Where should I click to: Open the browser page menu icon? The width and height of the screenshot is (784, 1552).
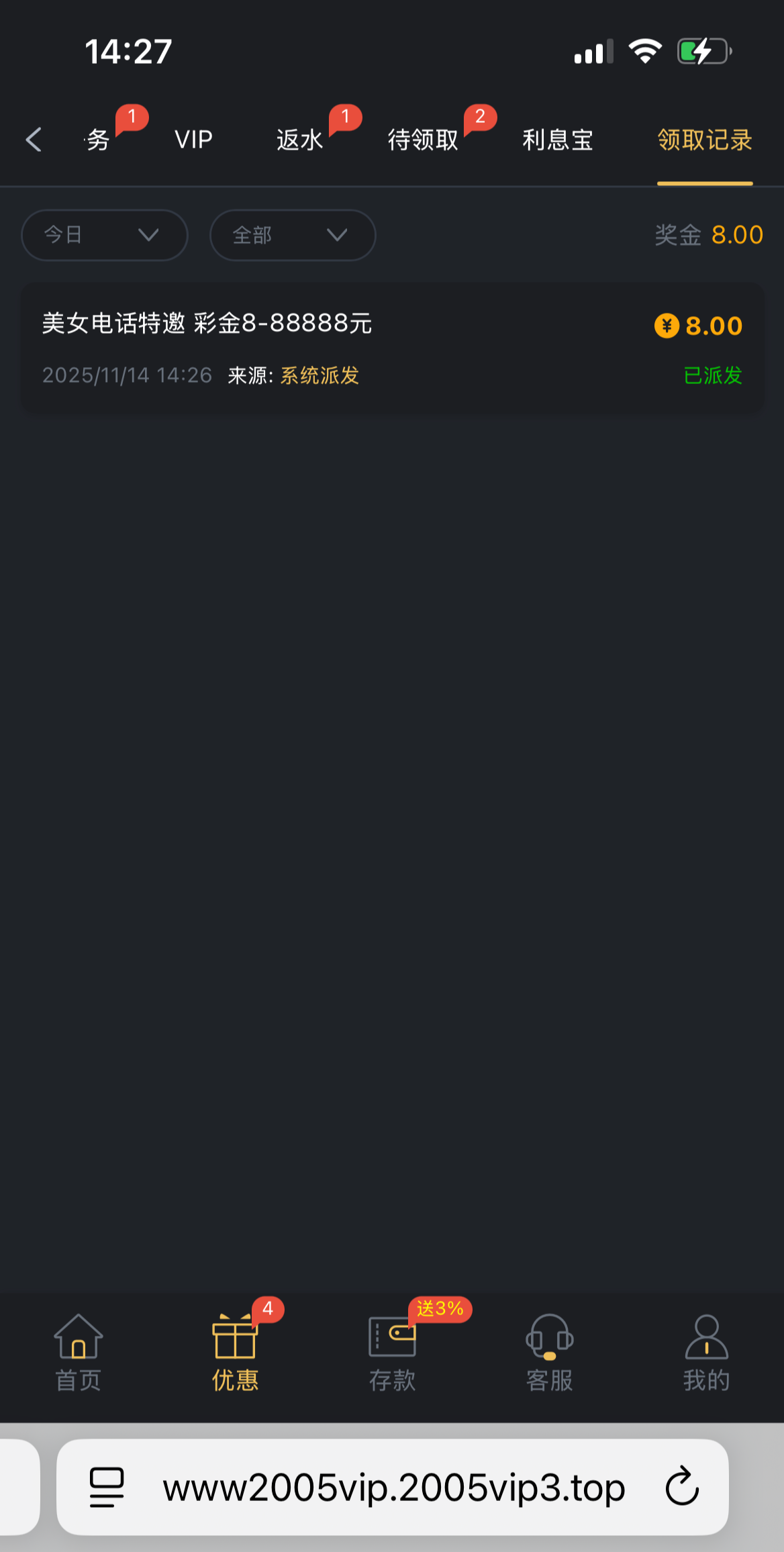pyautogui.click(x=107, y=1487)
